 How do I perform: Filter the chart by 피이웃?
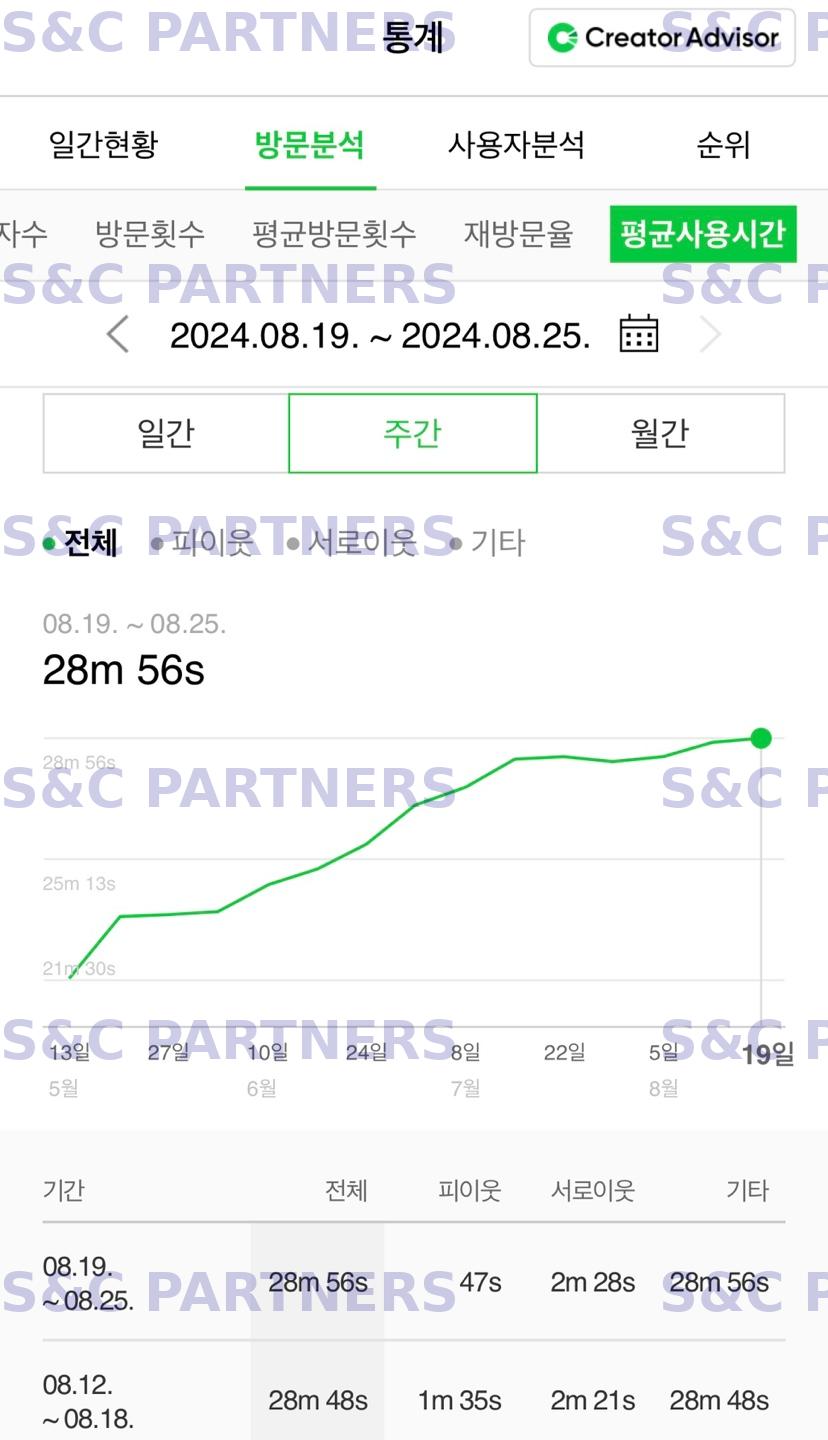pos(202,543)
